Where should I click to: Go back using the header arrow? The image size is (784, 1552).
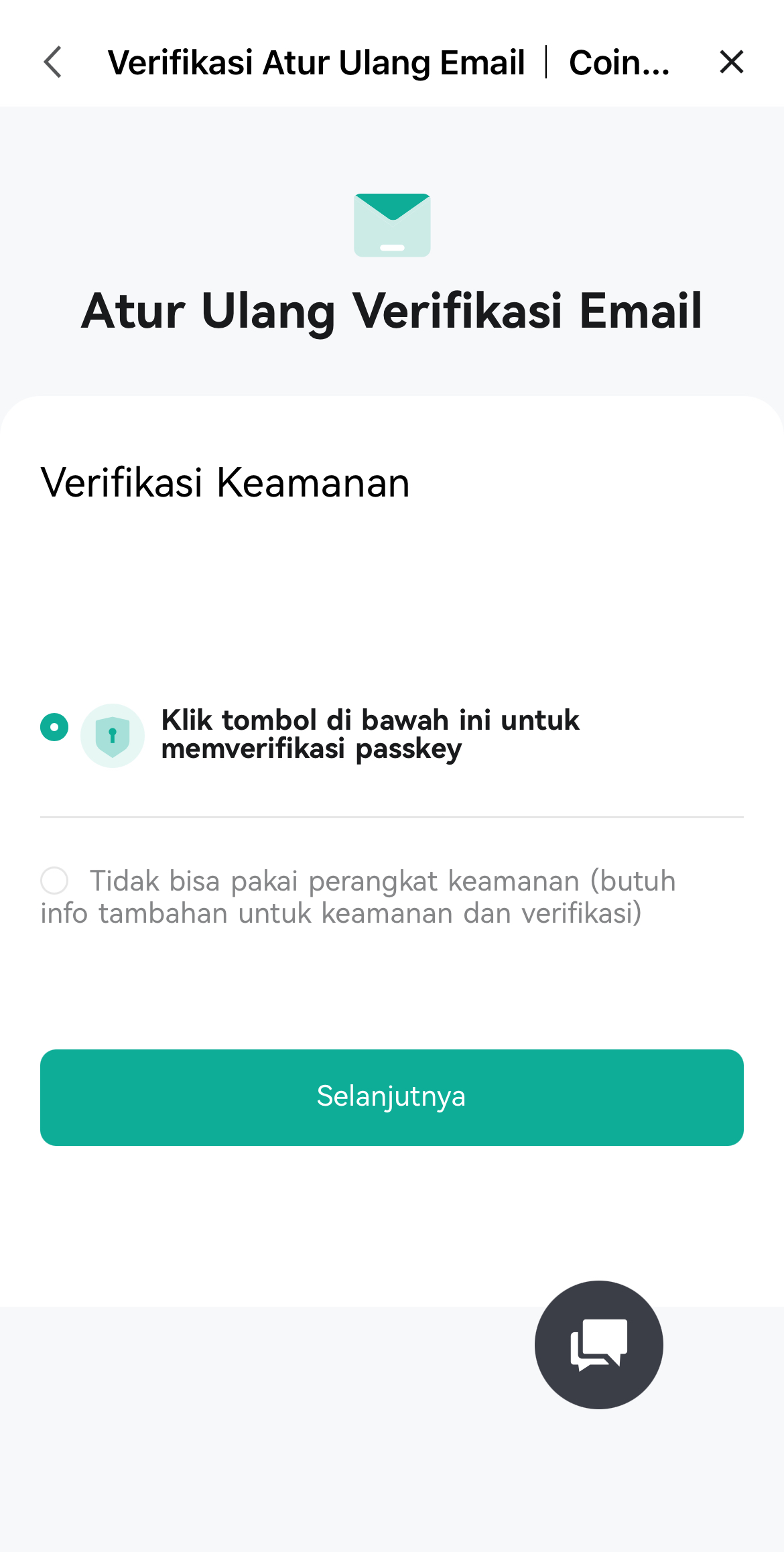click(x=53, y=62)
